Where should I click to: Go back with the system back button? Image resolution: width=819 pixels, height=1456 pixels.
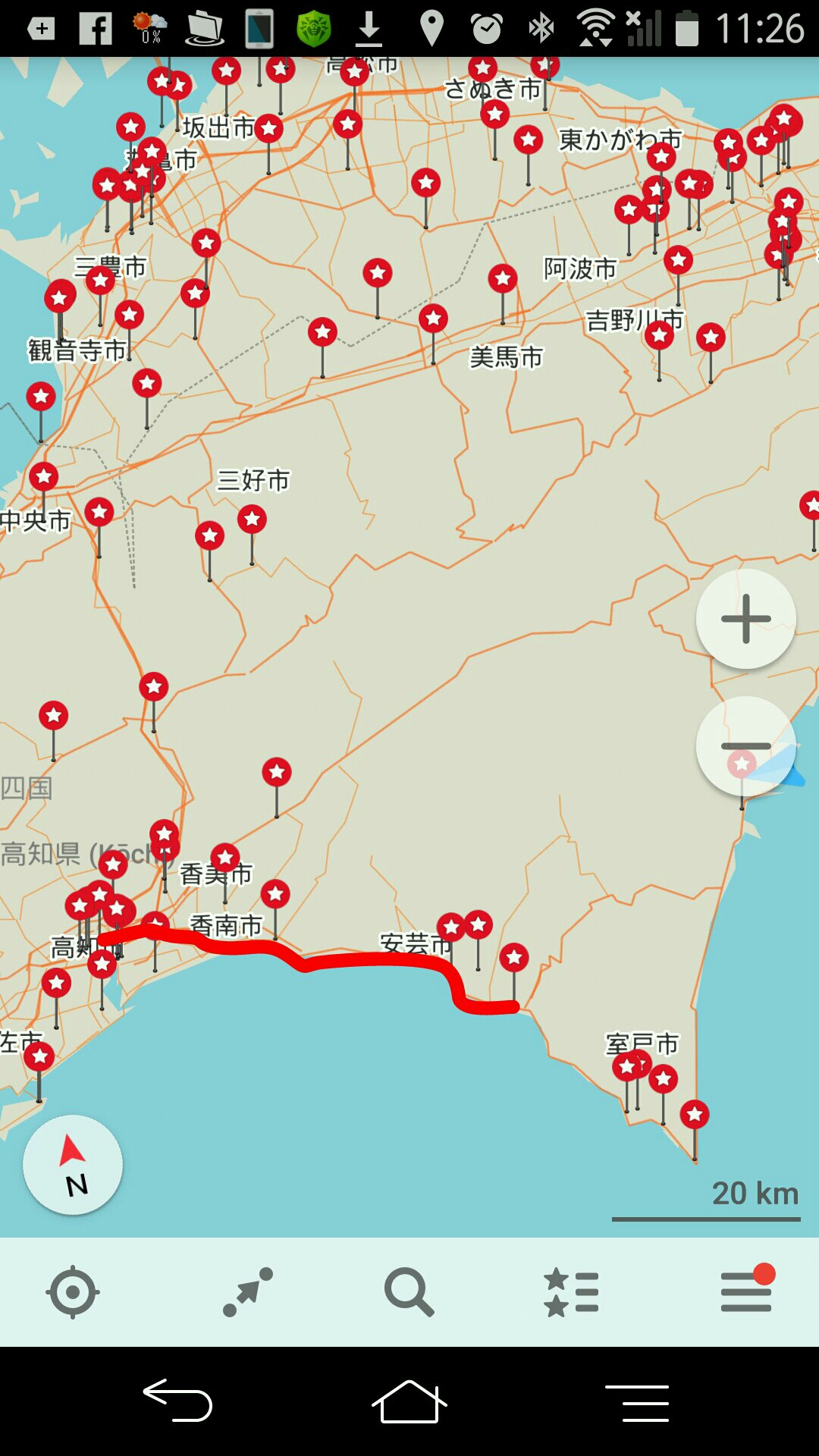point(178,1401)
